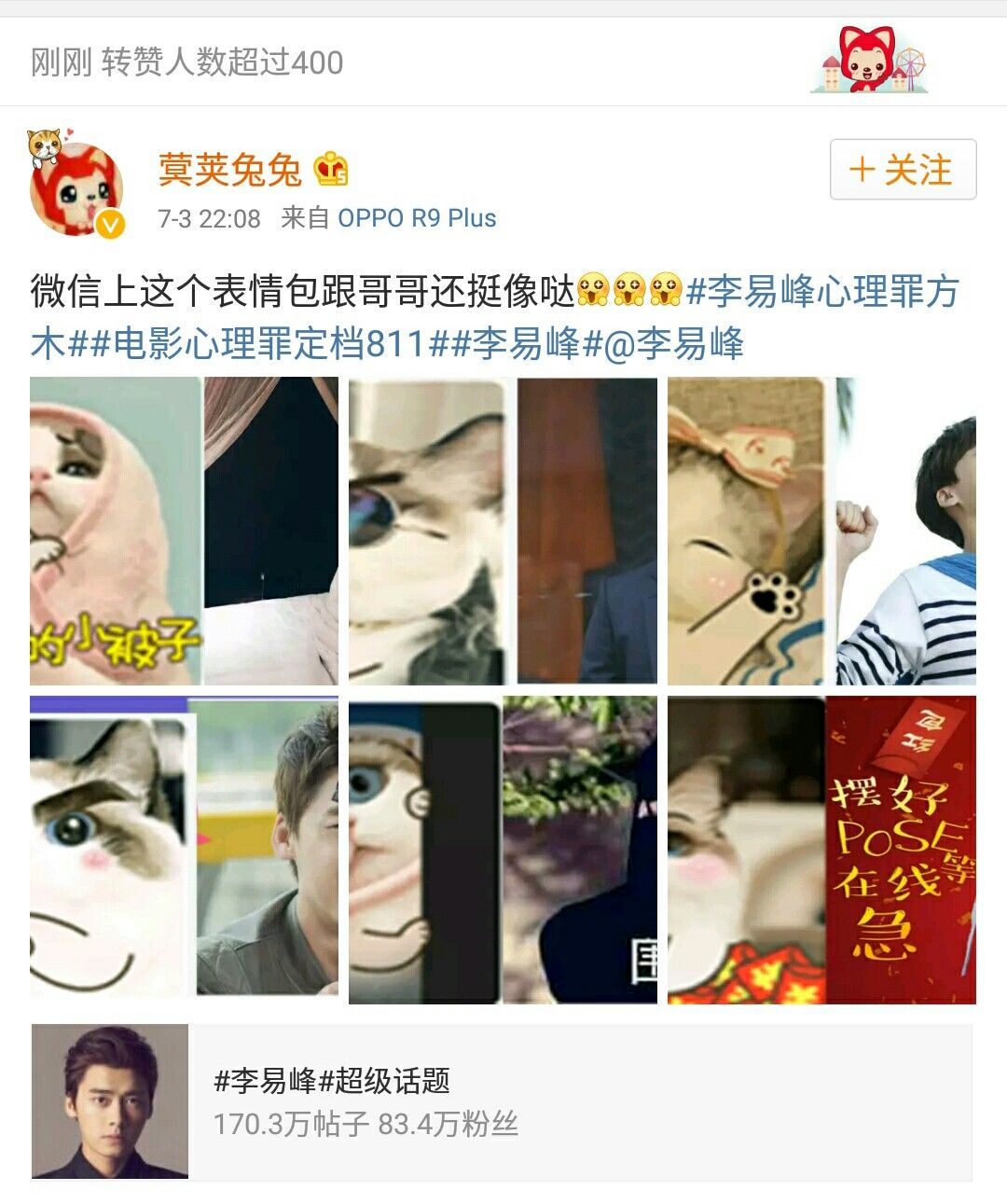Open 莫芙兔兔's profile avatar
This screenshot has width=1007, height=1204.
click(x=76, y=188)
